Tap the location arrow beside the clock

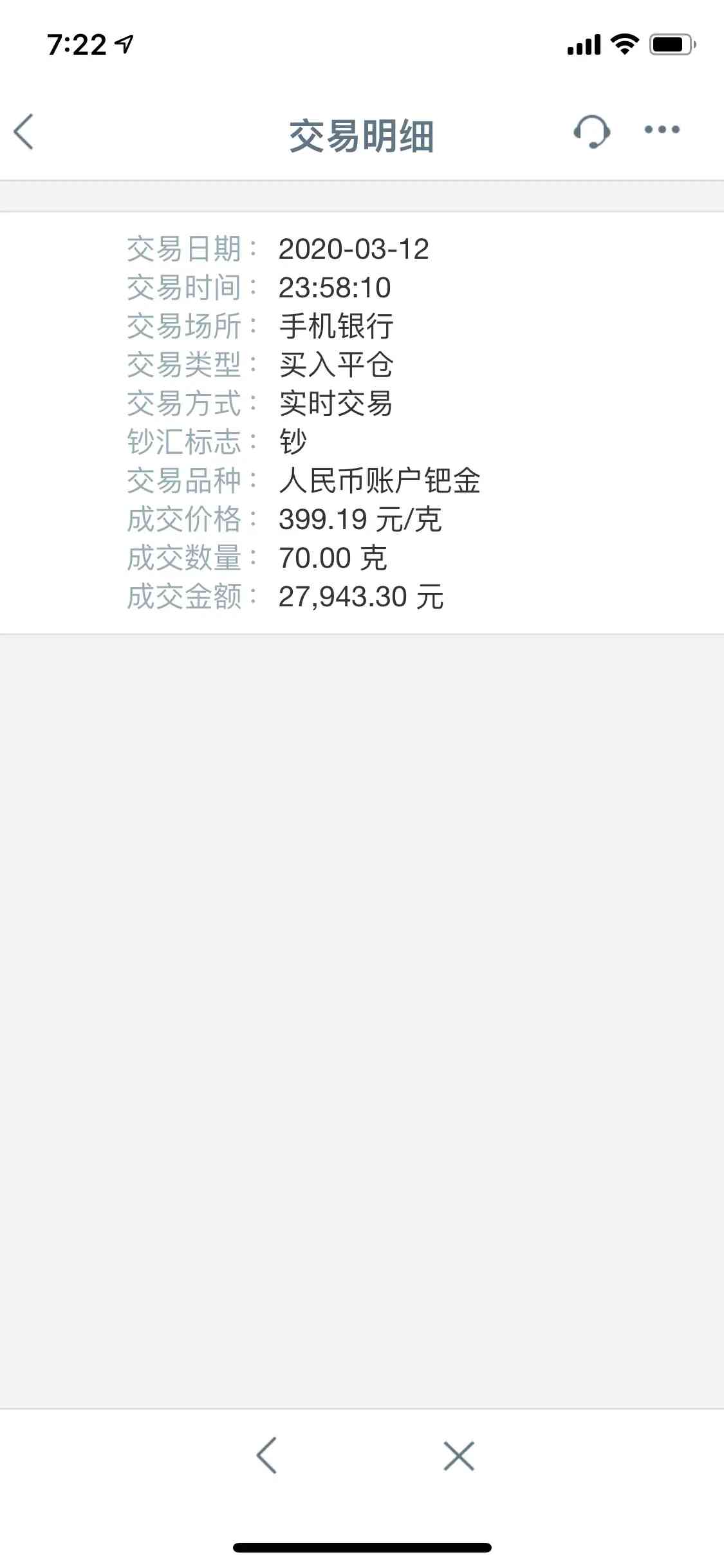122,42
